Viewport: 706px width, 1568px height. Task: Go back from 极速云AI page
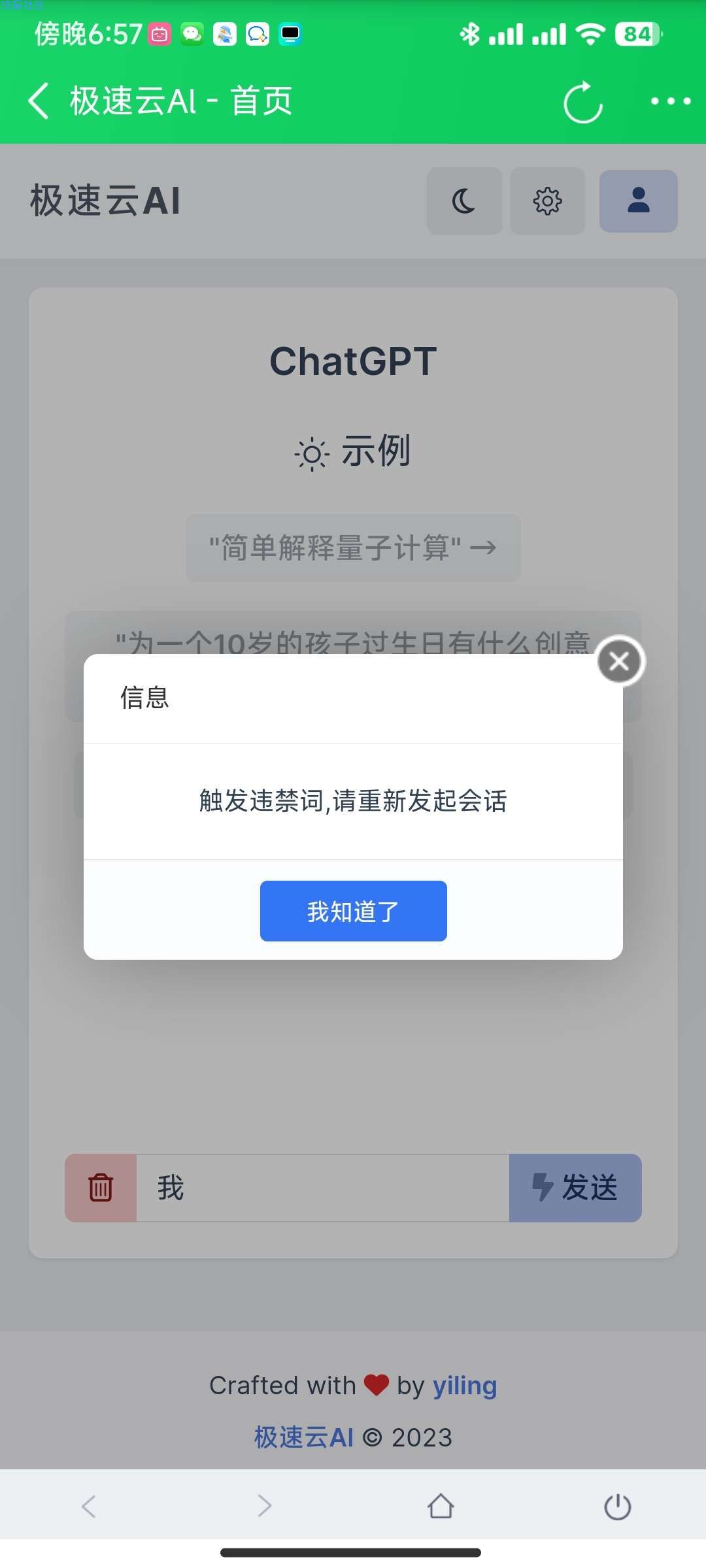(x=39, y=101)
